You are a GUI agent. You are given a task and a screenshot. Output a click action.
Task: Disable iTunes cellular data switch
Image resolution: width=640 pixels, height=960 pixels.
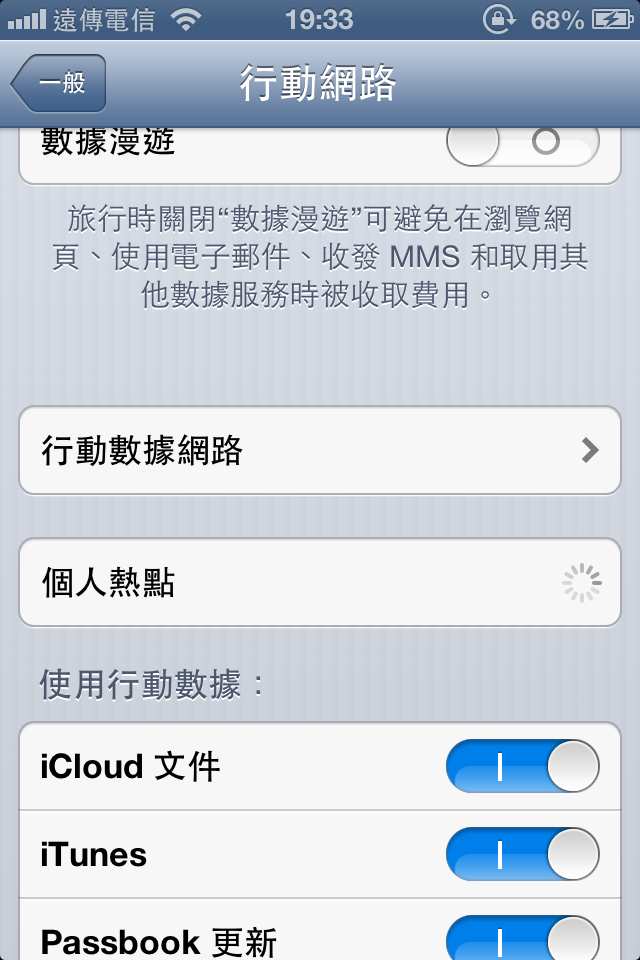(522, 855)
